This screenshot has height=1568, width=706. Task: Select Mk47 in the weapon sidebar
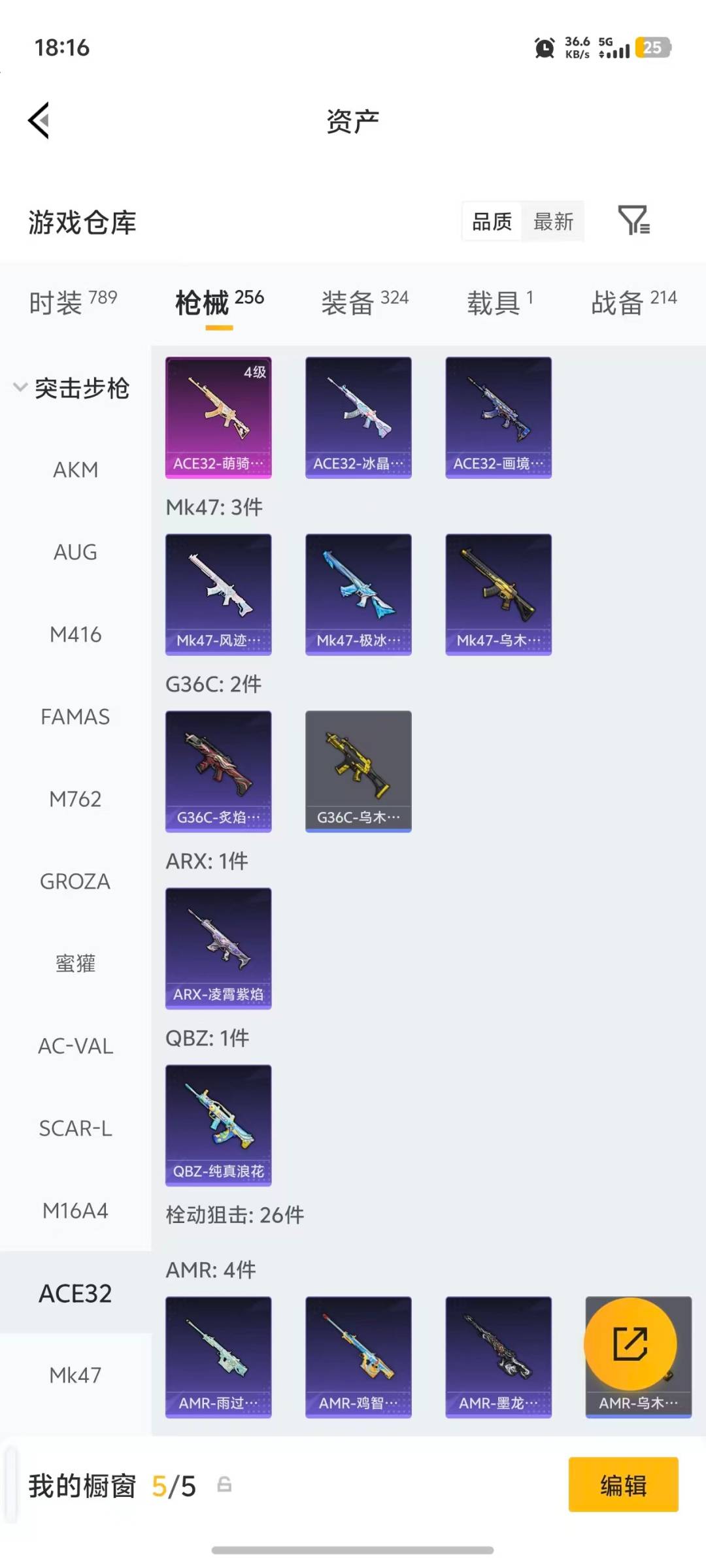[75, 1375]
